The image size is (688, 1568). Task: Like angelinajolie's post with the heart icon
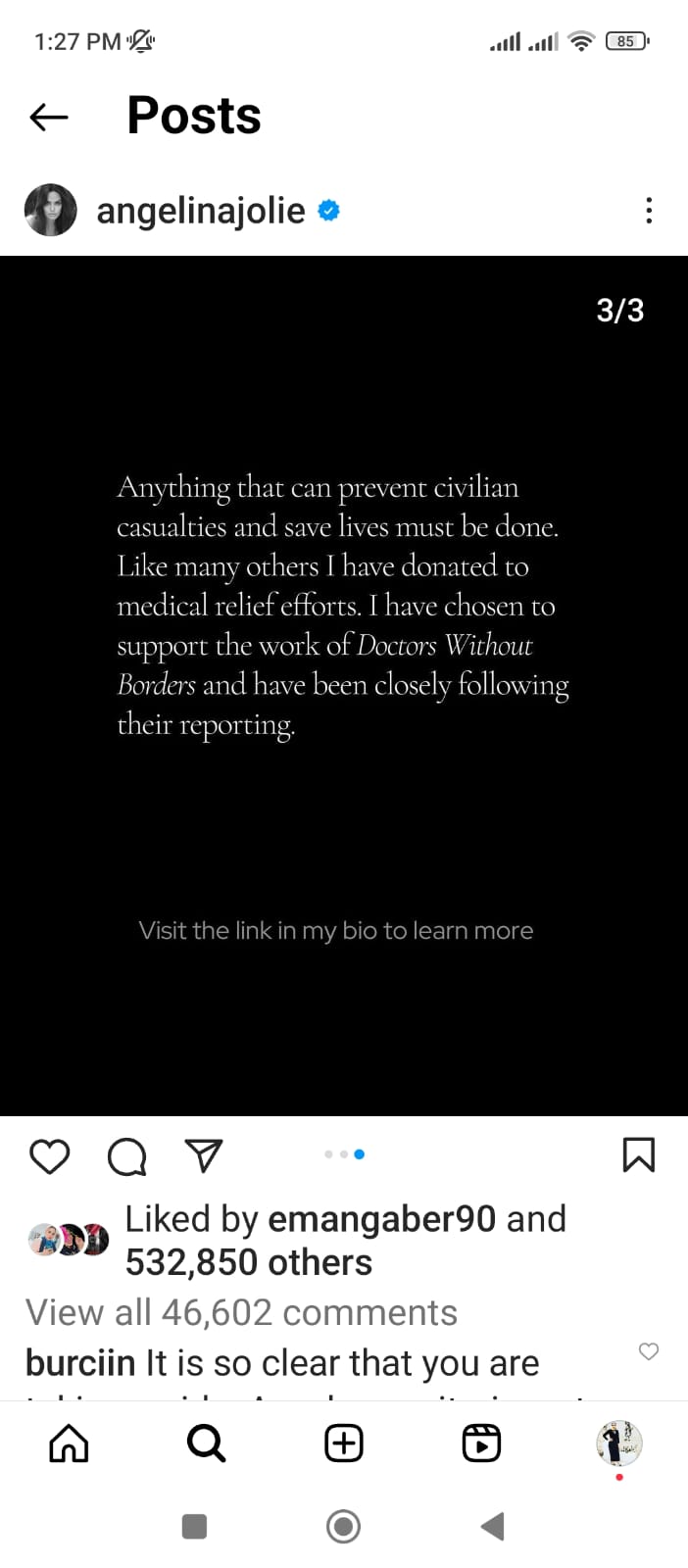click(50, 1156)
